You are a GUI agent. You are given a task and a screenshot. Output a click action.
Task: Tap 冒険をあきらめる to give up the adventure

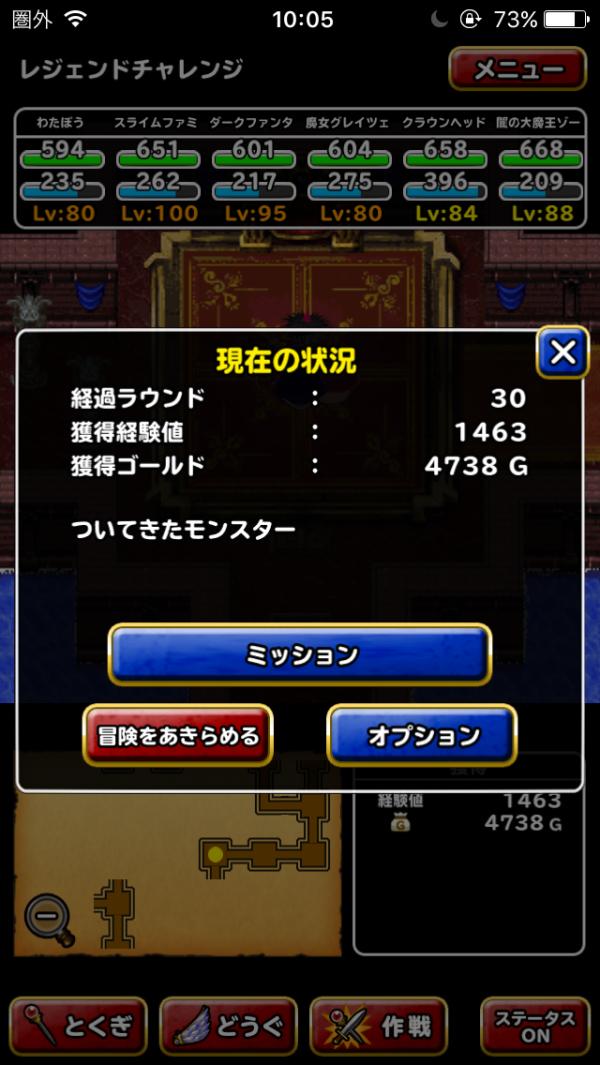(x=178, y=736)
